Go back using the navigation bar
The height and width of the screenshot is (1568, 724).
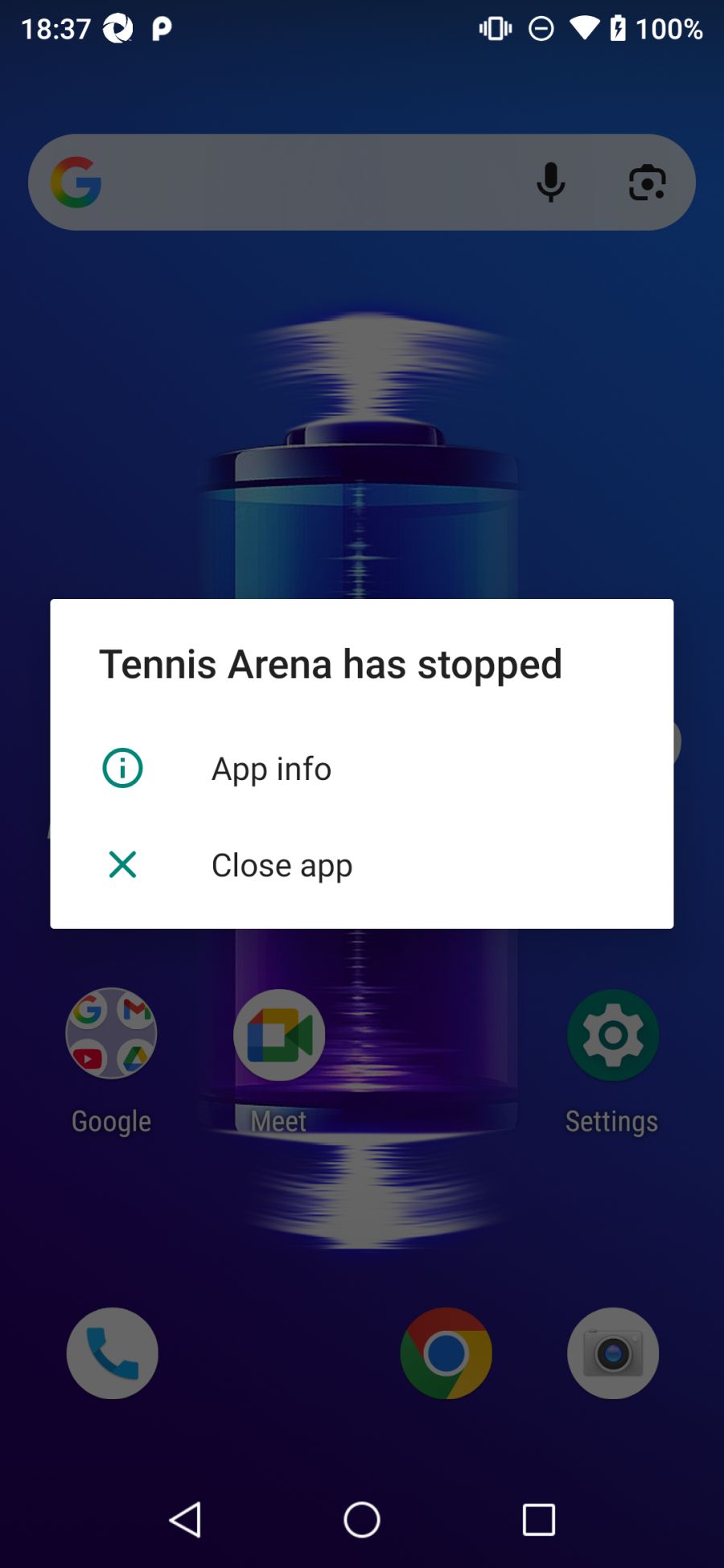(186, 1520)
